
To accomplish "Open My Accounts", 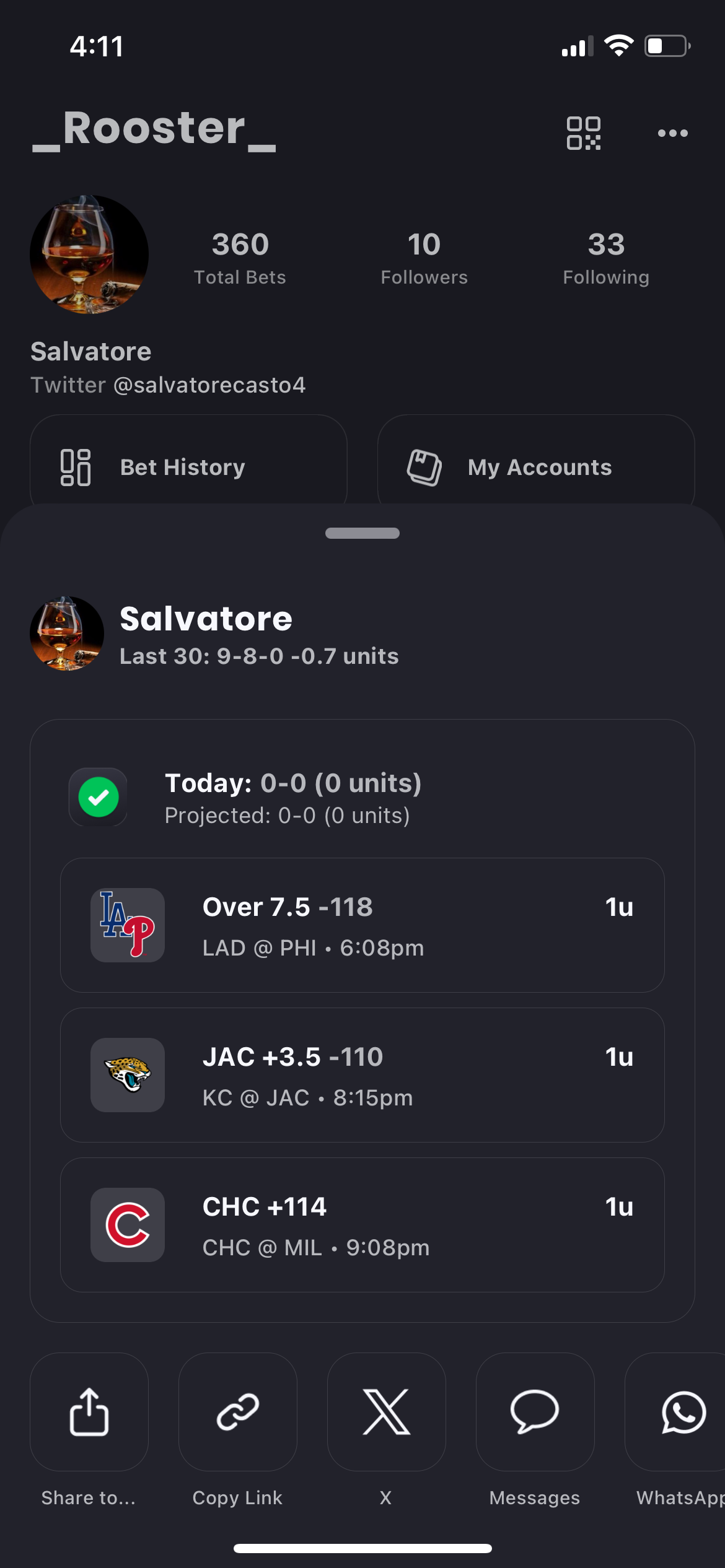I will click(x=535, y=466).
